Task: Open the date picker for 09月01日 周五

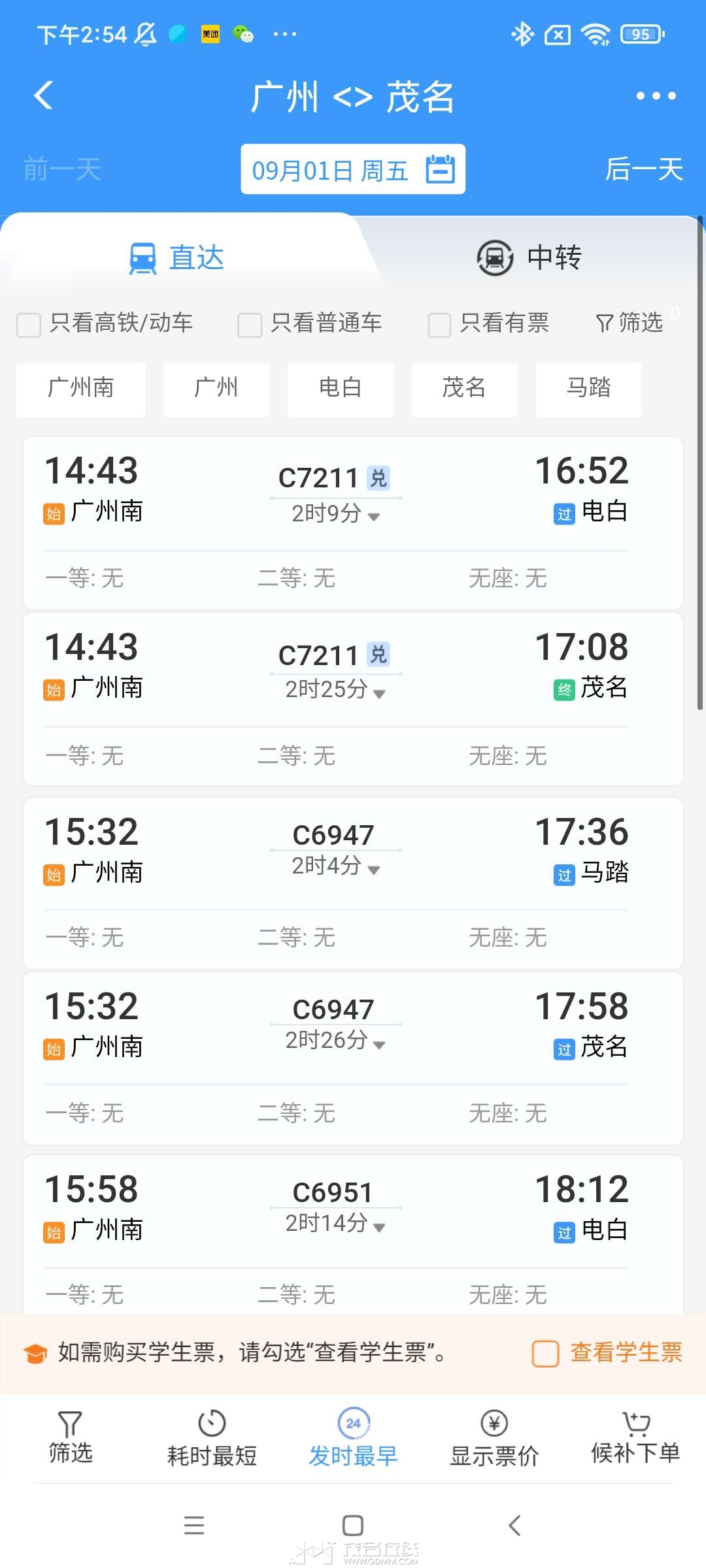Action: [x=353, y=170]
